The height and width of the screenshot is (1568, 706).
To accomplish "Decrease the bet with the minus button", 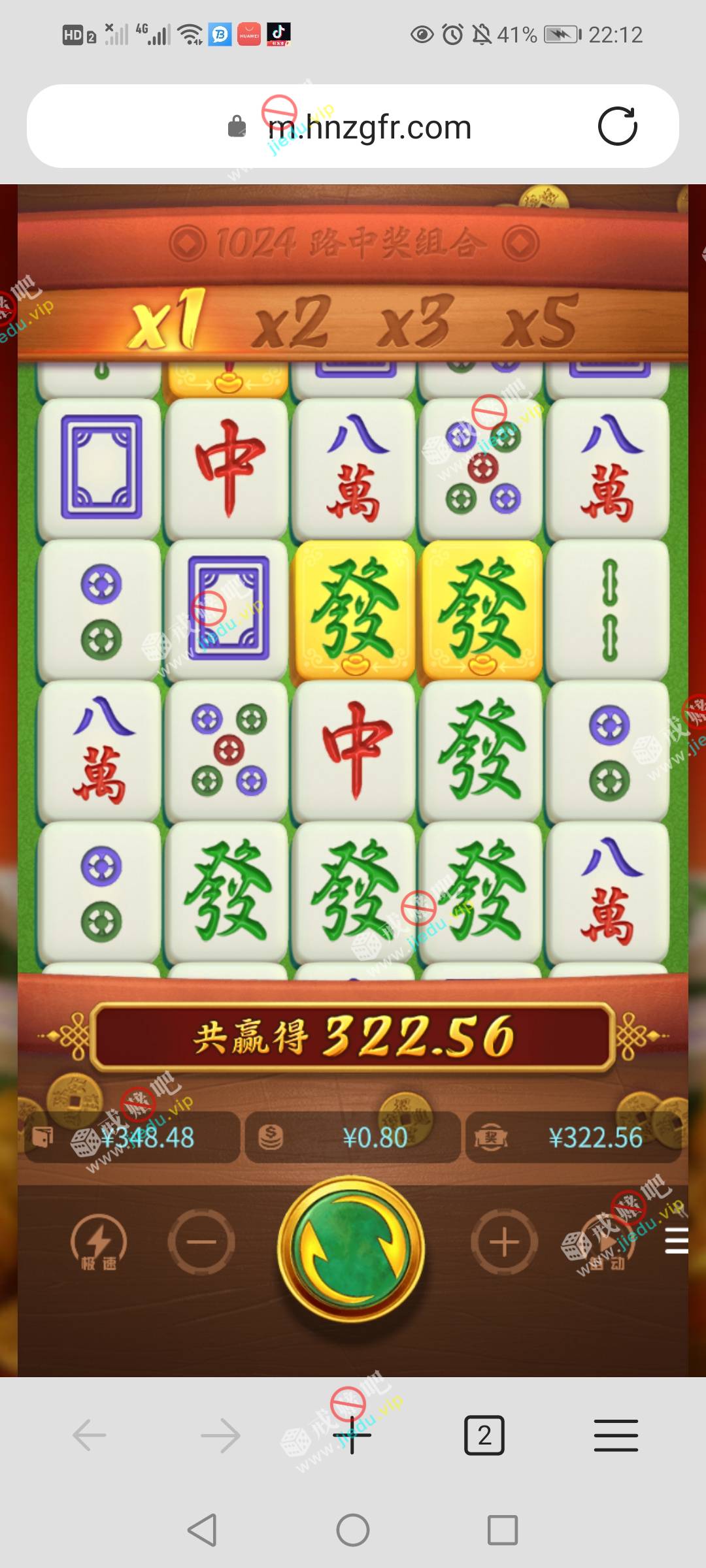I will 201,1242.
